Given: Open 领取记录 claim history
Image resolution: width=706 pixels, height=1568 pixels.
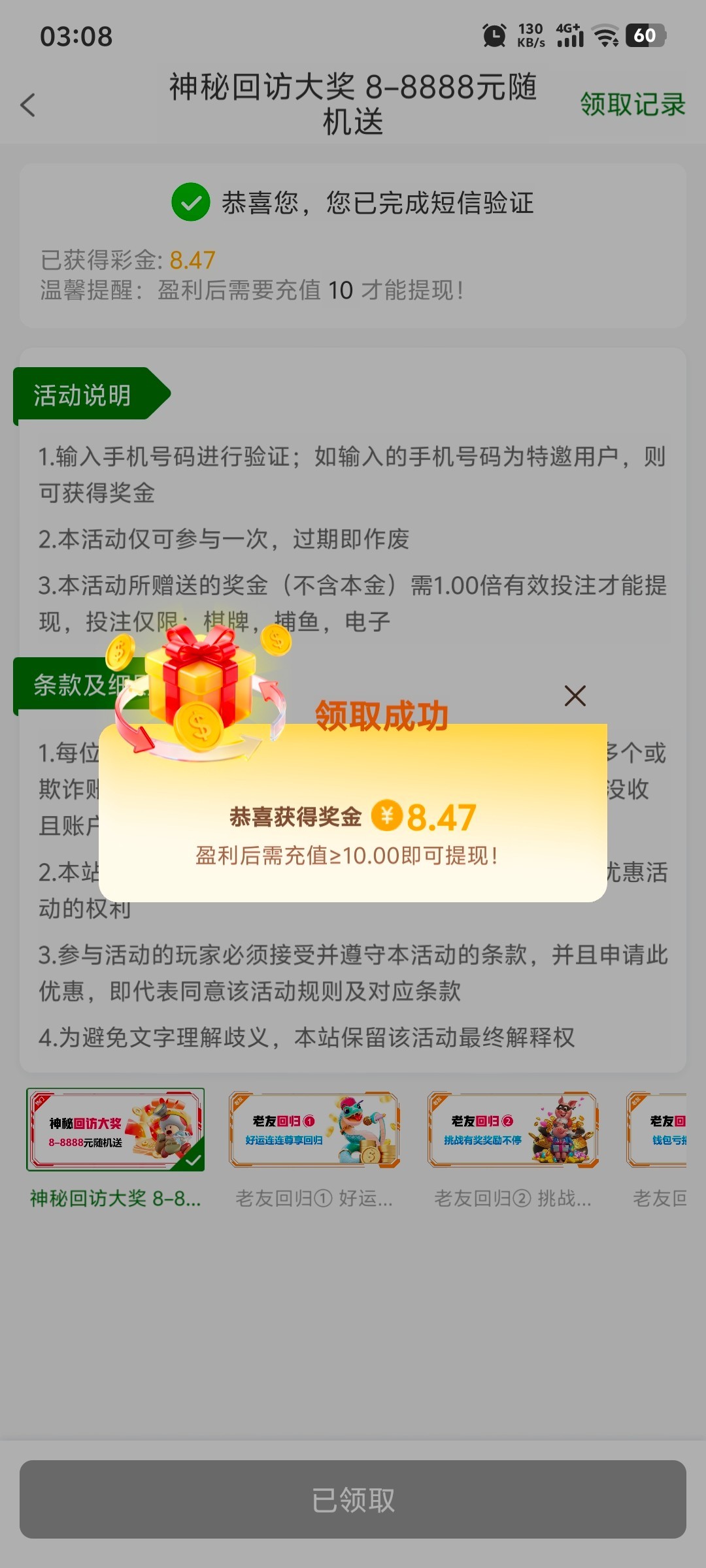Looking at the screenshot, I should pyautogui.click(x=632, y=105).
